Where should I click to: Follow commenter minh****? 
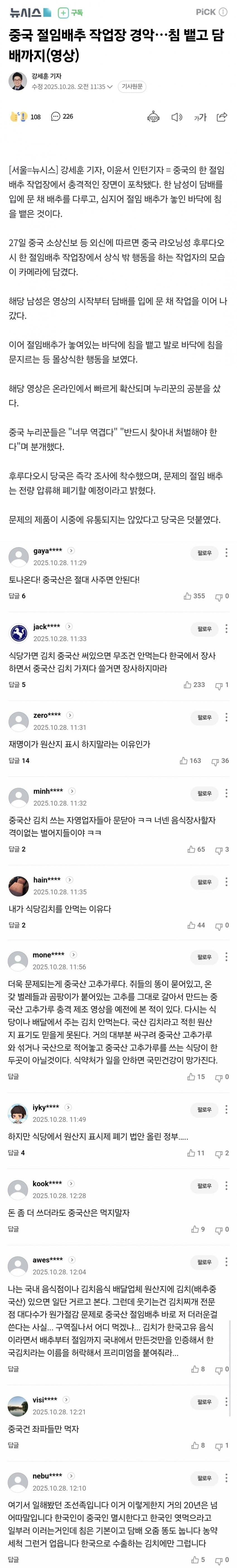[x=204, y=793]
